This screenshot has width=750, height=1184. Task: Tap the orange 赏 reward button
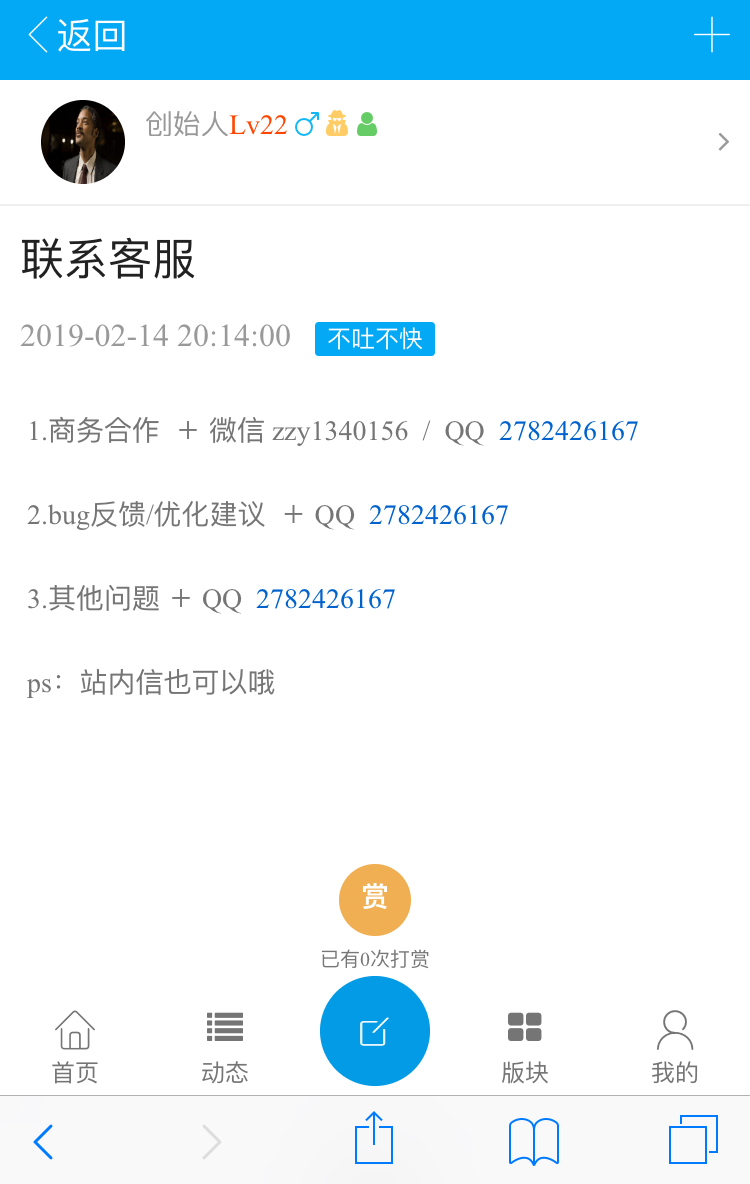click(x=375, y=899)
